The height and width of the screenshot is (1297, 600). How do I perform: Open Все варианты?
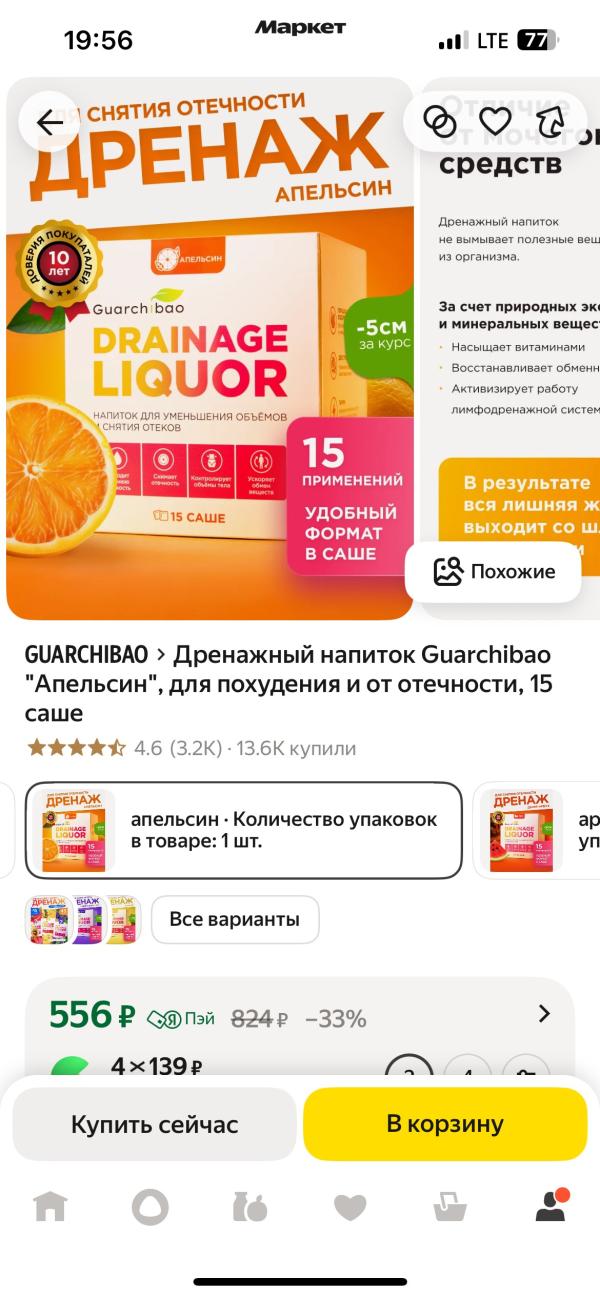(x=234, y=919)
